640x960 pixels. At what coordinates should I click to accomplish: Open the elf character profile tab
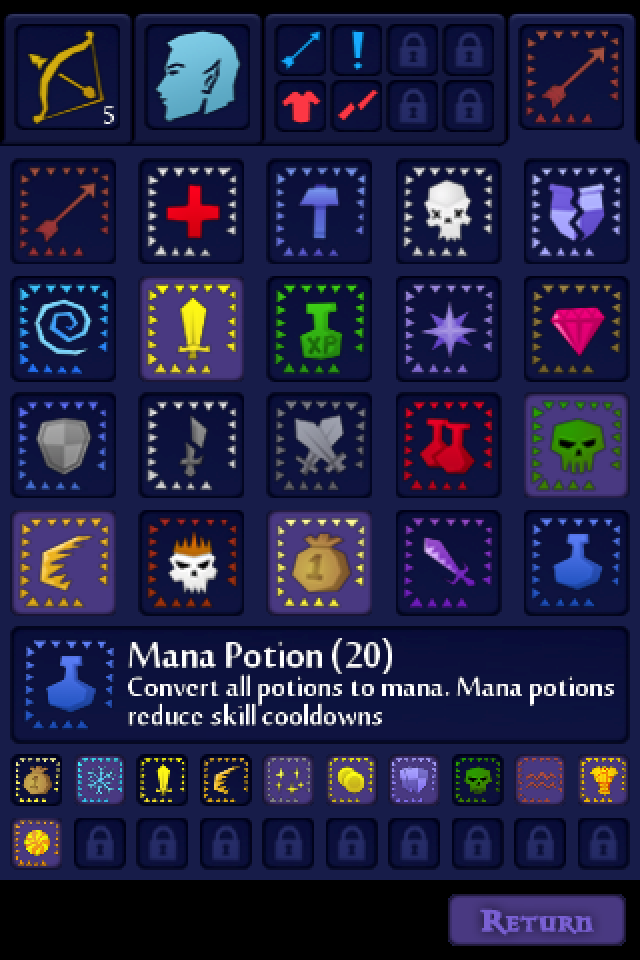click(x=197, y=78)
